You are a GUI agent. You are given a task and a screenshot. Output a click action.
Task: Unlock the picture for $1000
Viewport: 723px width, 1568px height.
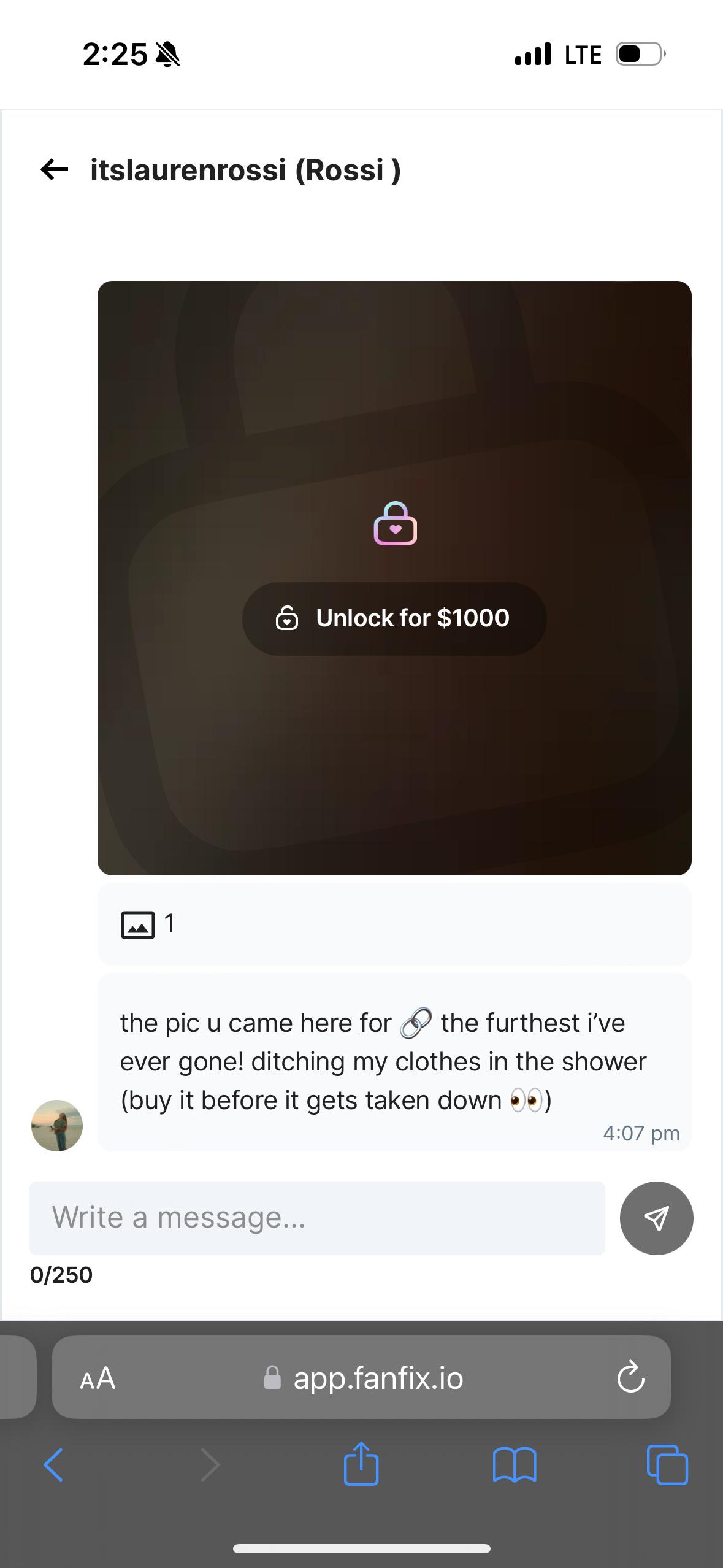click(394, 618)
